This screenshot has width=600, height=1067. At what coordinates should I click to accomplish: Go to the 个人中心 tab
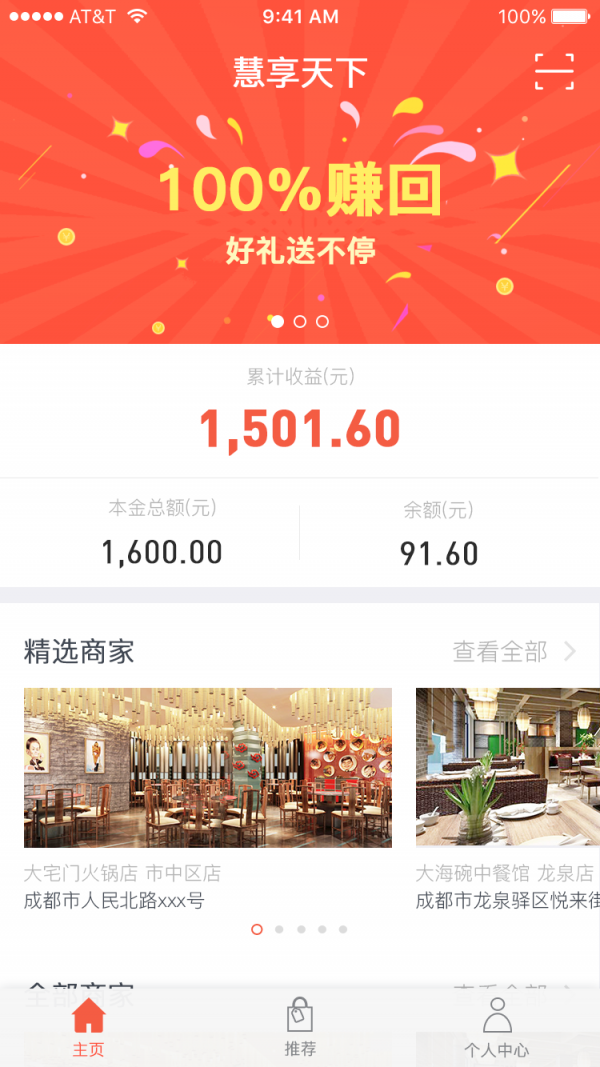click(x=497, y=1028)
